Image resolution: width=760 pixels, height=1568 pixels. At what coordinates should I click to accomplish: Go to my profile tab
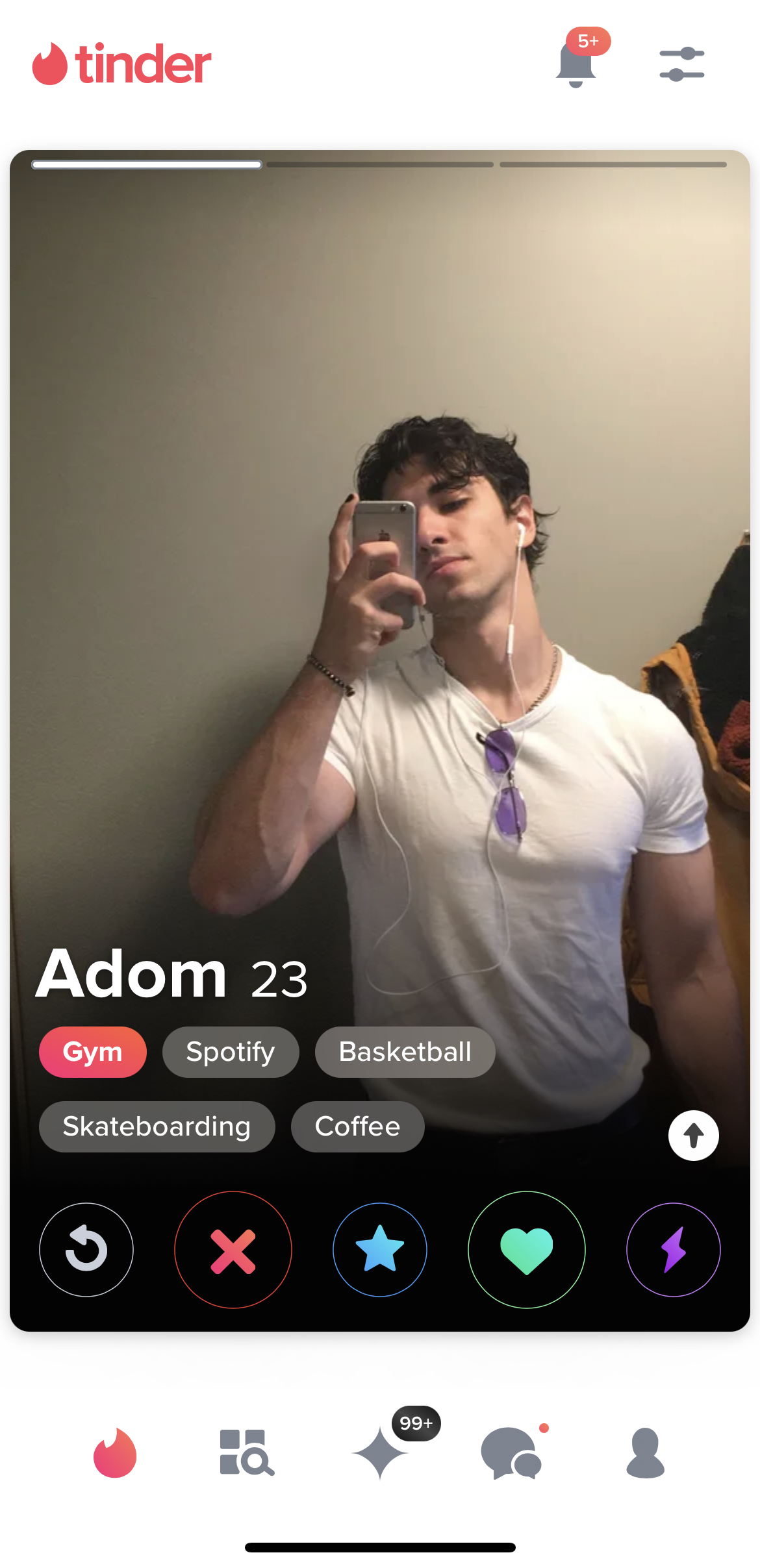point(645,1452)
